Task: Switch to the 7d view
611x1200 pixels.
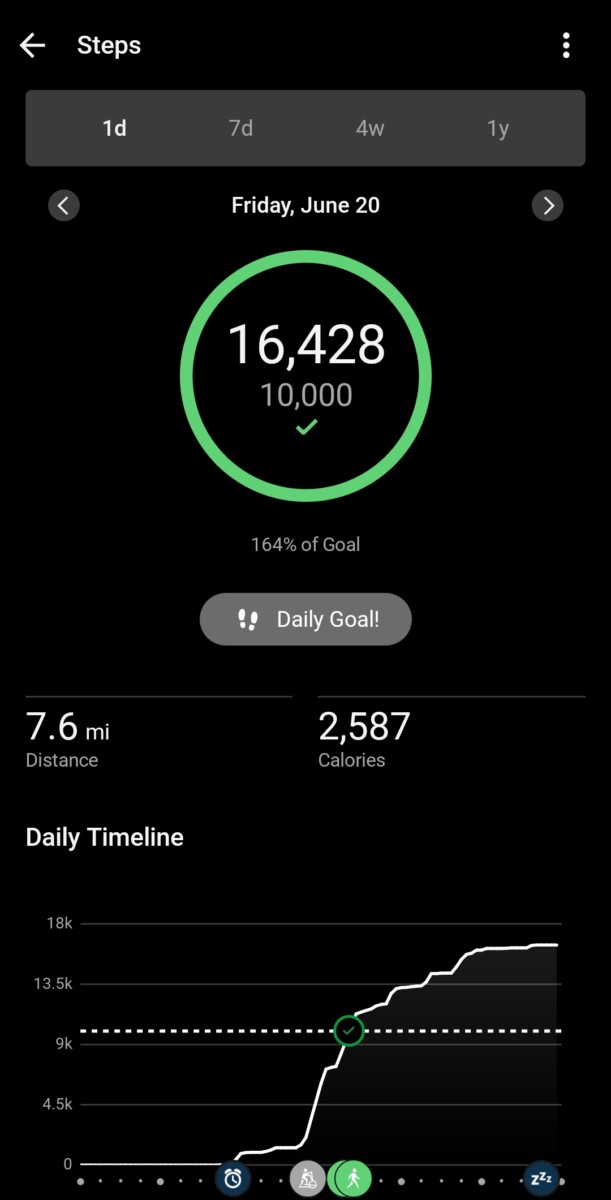Action: point(241,129)
